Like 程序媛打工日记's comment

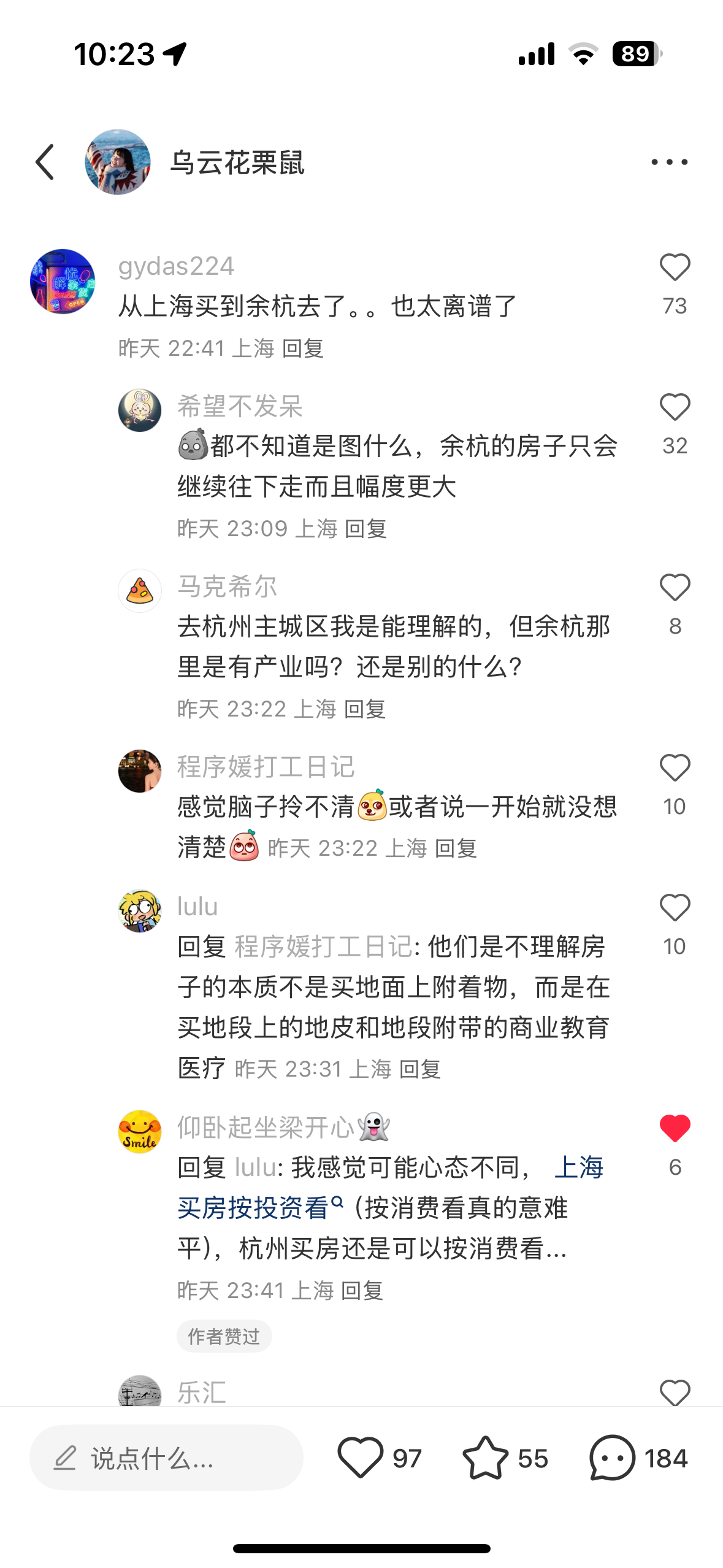(675, 768)
